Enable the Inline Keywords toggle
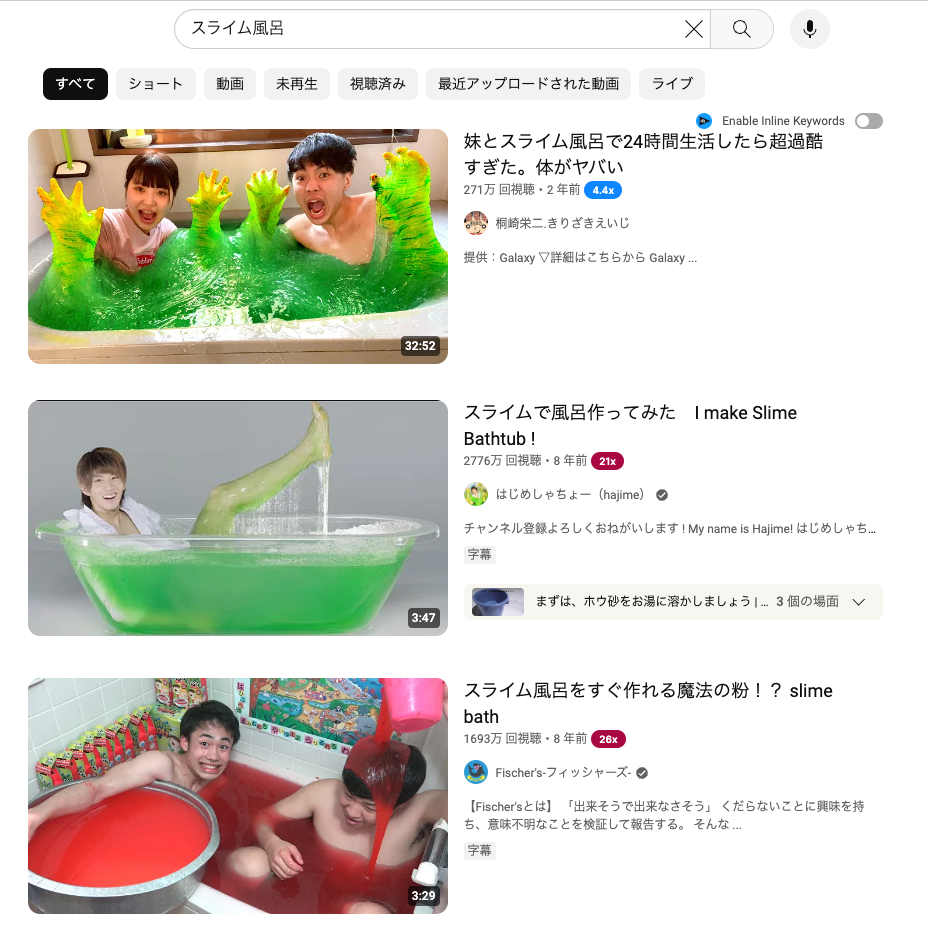Viewport: 928px width, 951px height. pyautogui.click(x=869, y=121)
